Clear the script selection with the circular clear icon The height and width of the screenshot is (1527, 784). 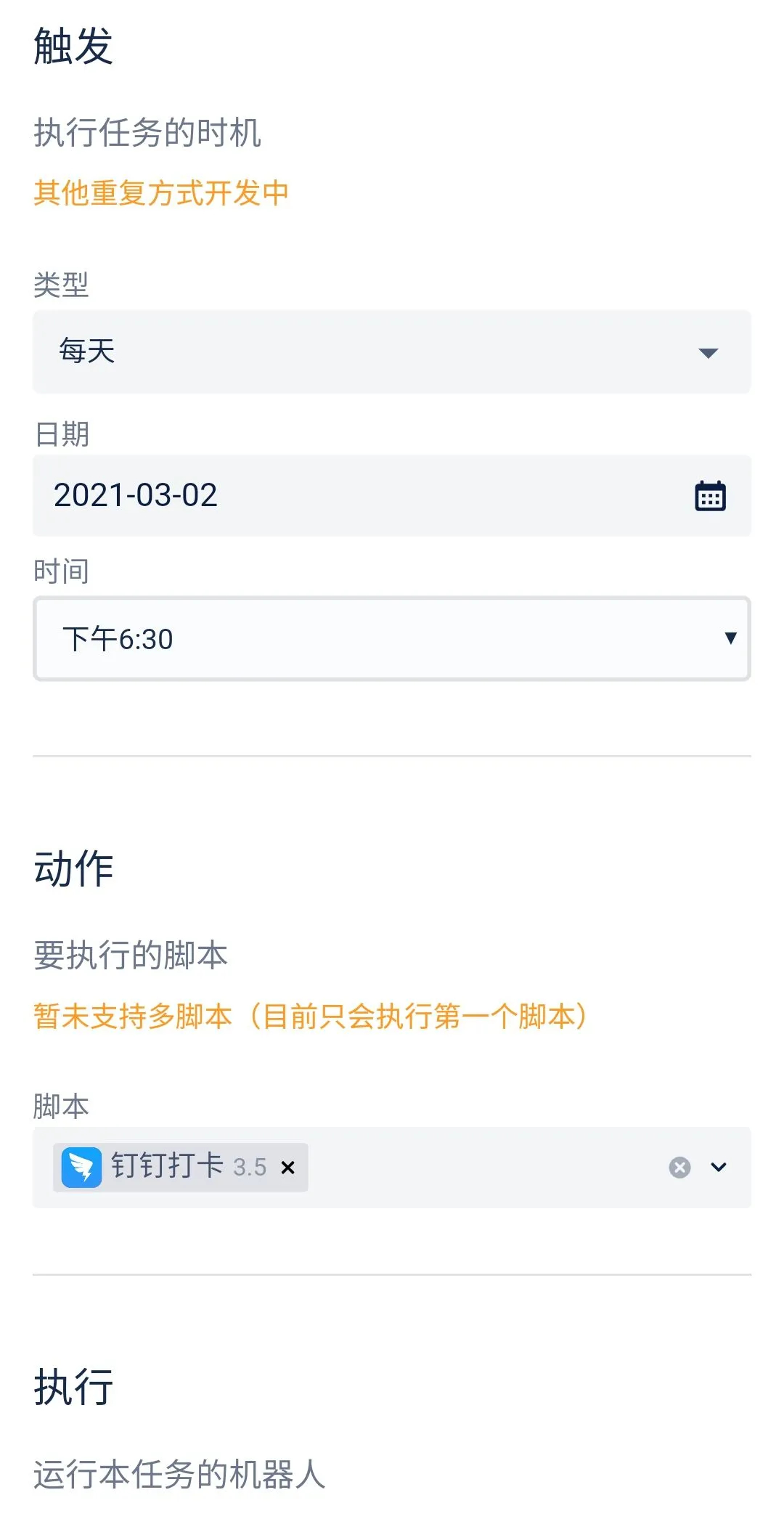click(x=678, y=1167)
